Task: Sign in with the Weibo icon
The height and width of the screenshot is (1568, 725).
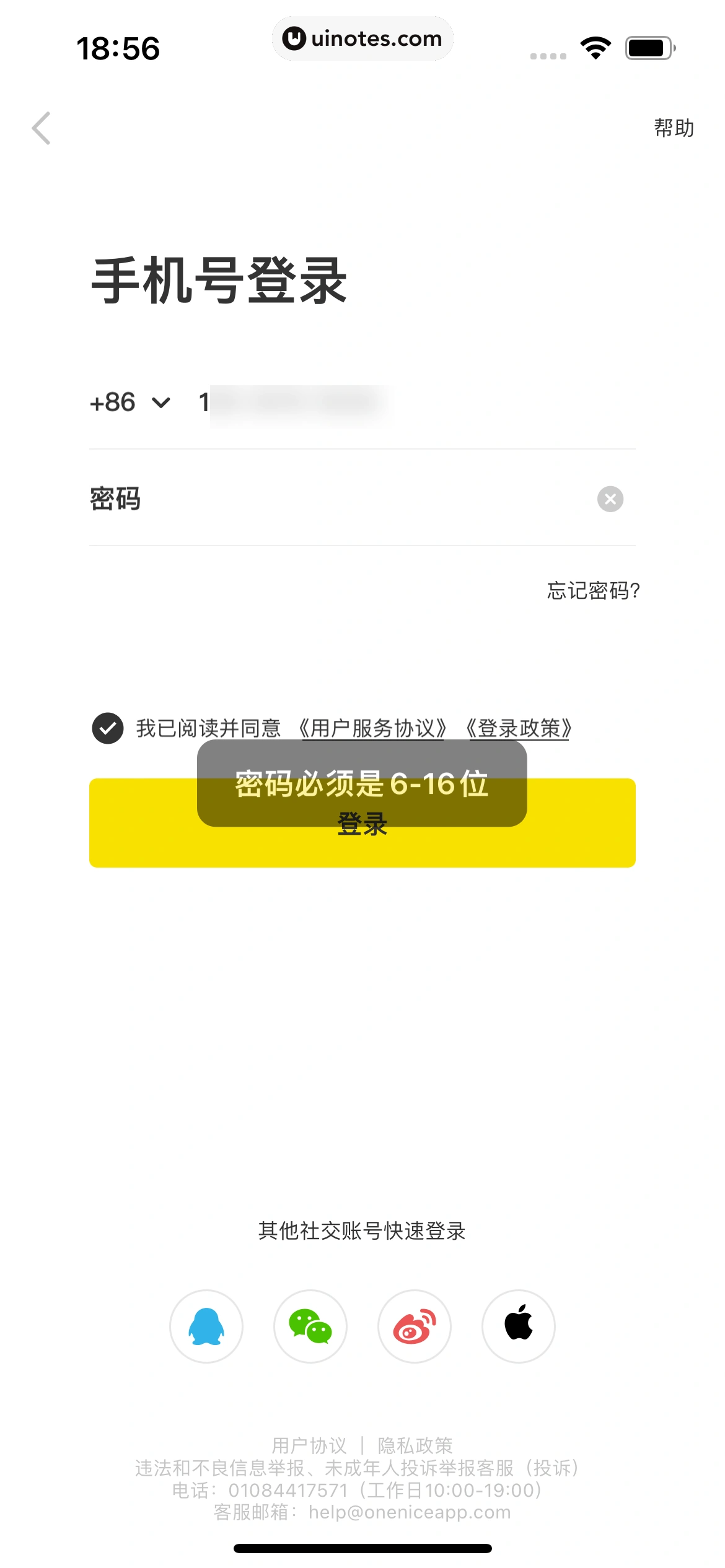Action: 415,1326
